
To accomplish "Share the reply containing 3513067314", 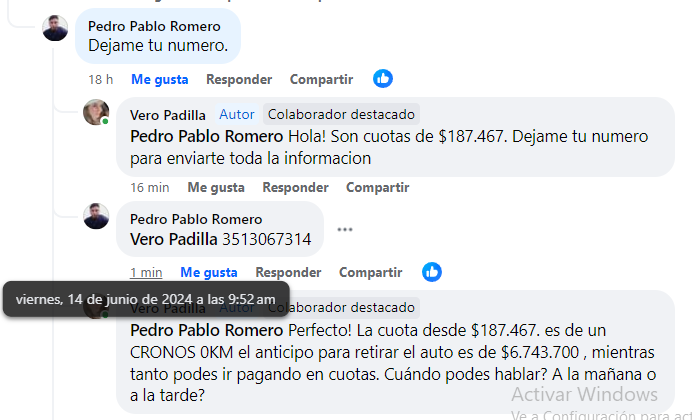I will (370, 272).
